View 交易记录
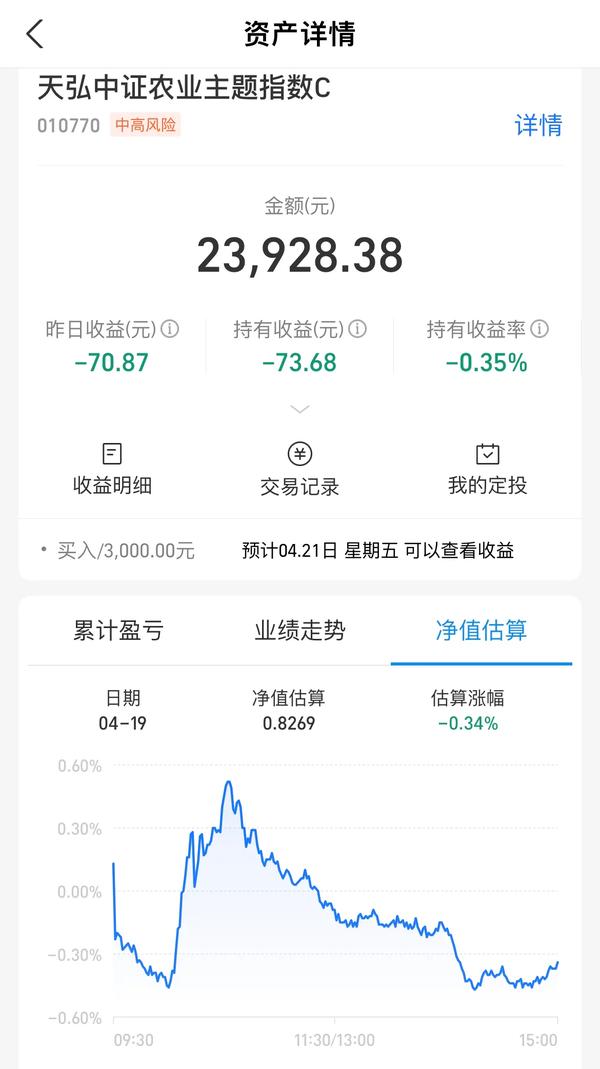The width and height of the screenshot is (600, 1069). point(300,469)
